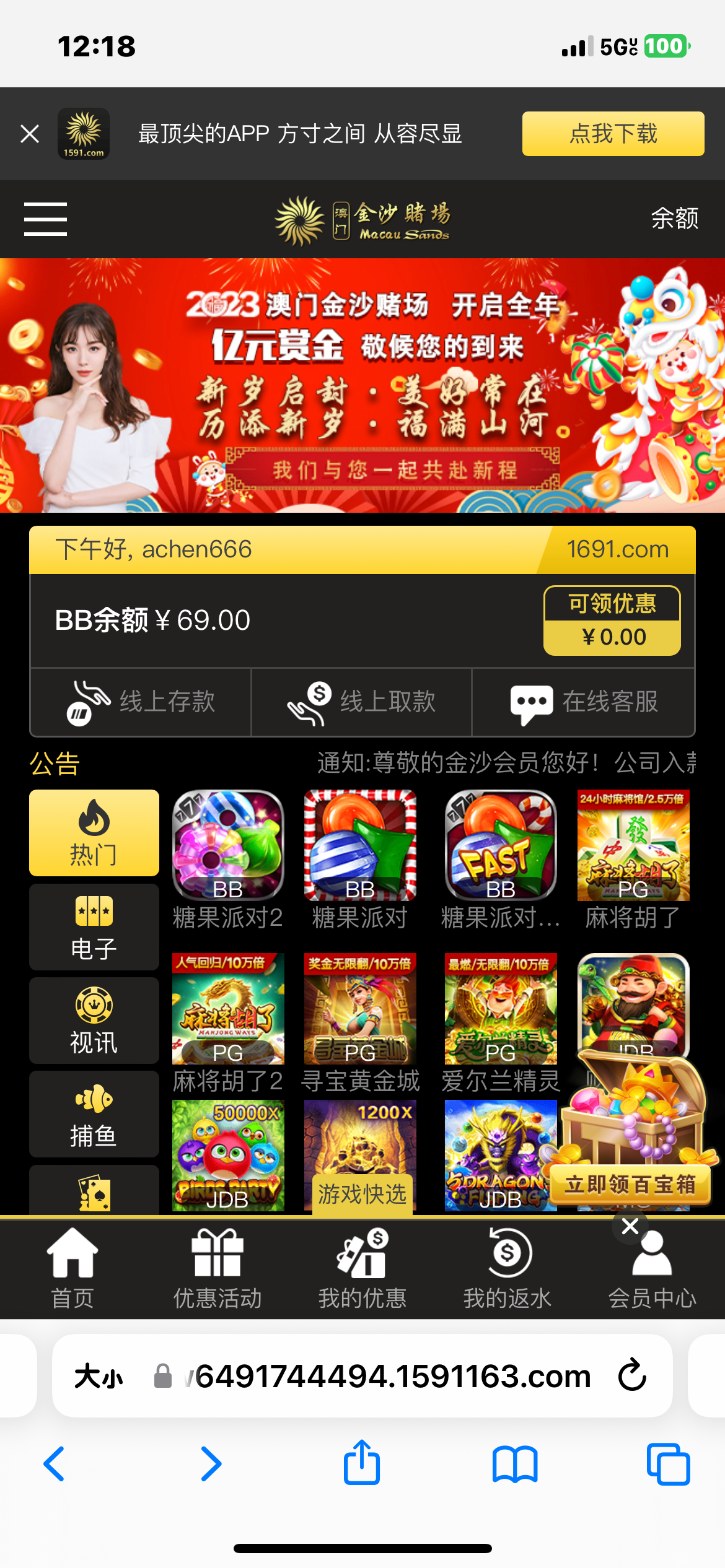This screenshot has width=725, height=1568.
Task: Contact 在线客服 online support
Action: click(583, 702)
